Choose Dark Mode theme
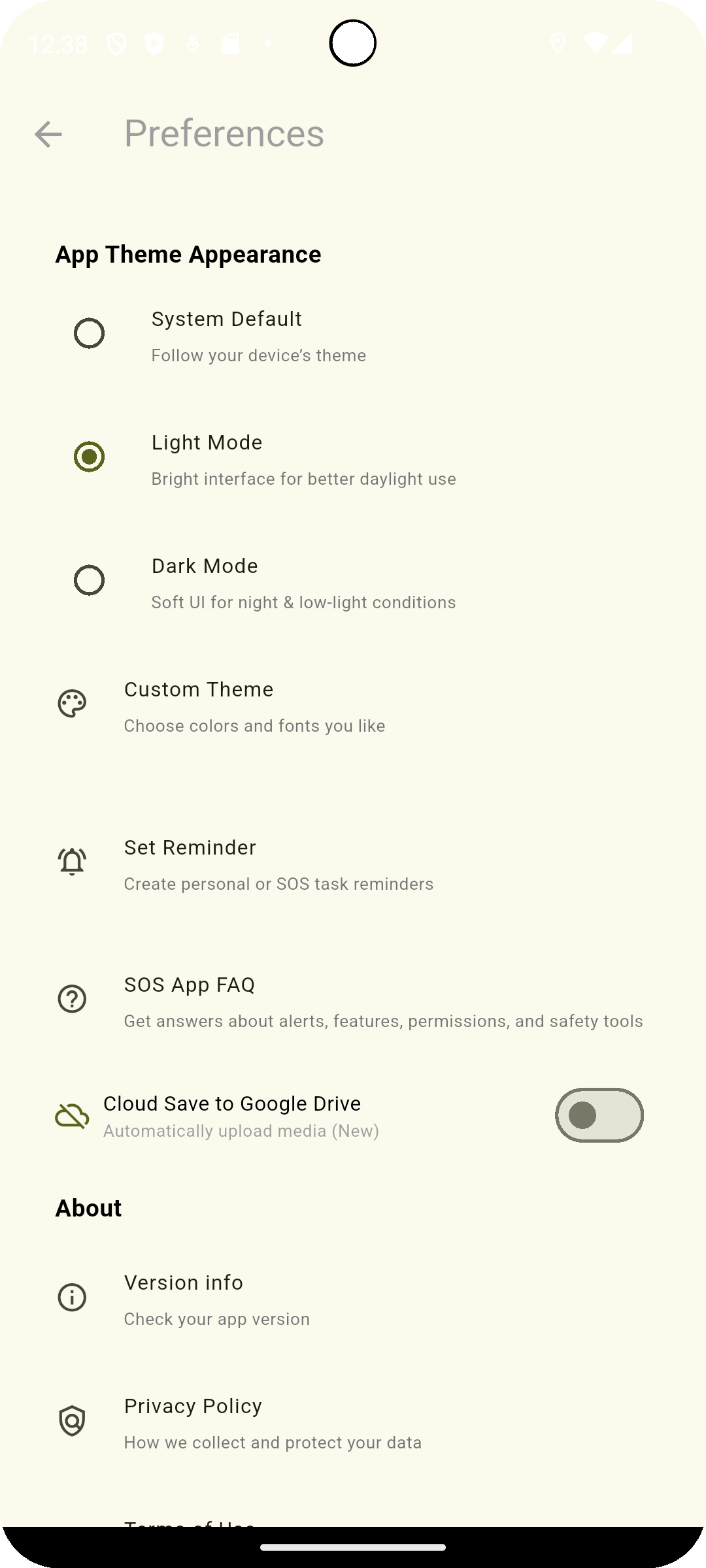 pyautogui.click(x=90, y=580)
